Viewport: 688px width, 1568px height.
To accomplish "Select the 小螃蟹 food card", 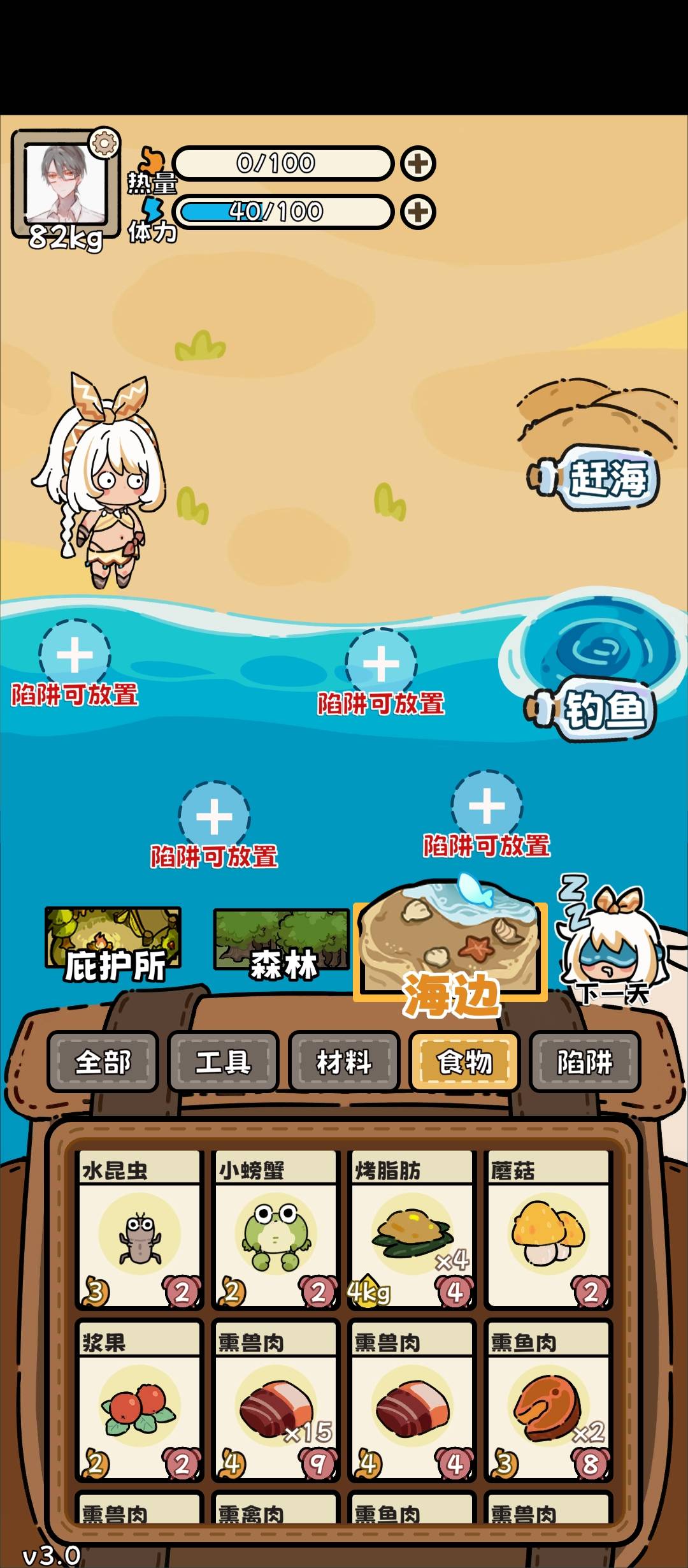I will tap(275, 1230).
